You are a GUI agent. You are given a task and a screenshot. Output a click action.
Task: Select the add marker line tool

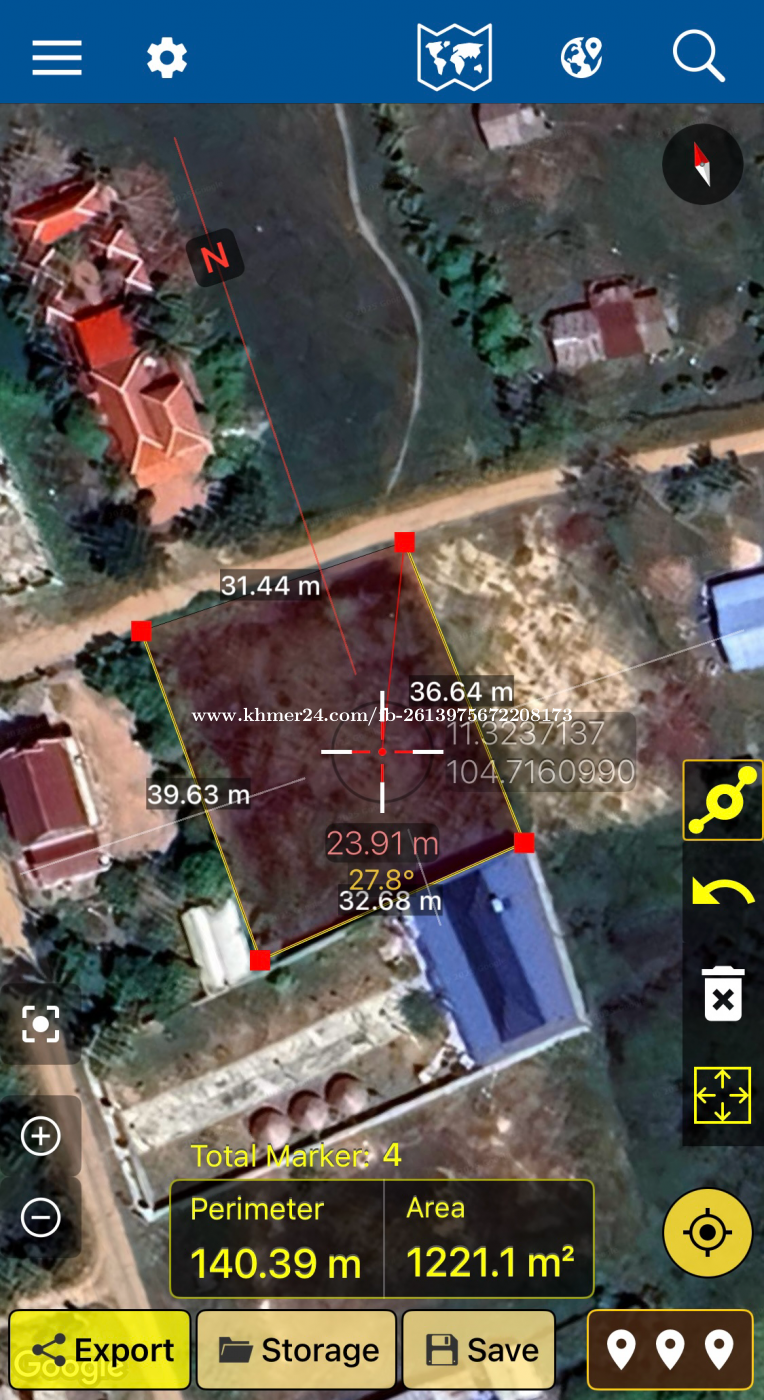[723, 800]
